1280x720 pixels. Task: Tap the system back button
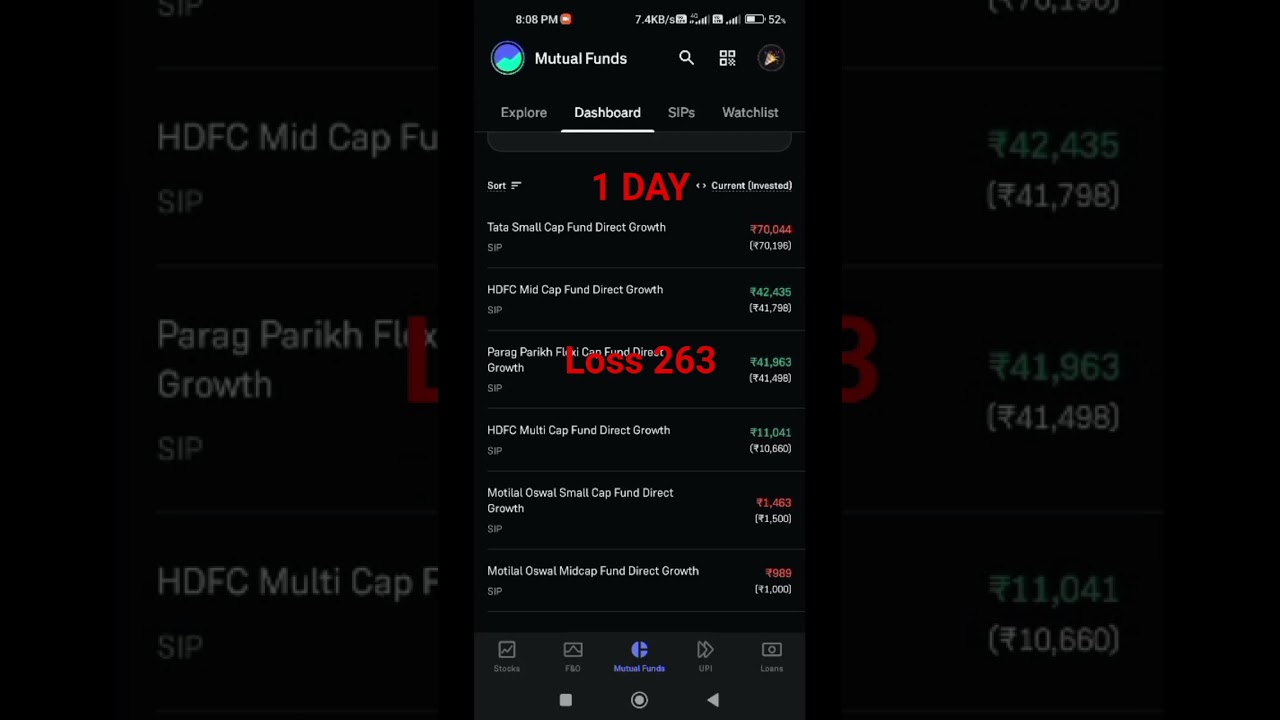(713, 700)
